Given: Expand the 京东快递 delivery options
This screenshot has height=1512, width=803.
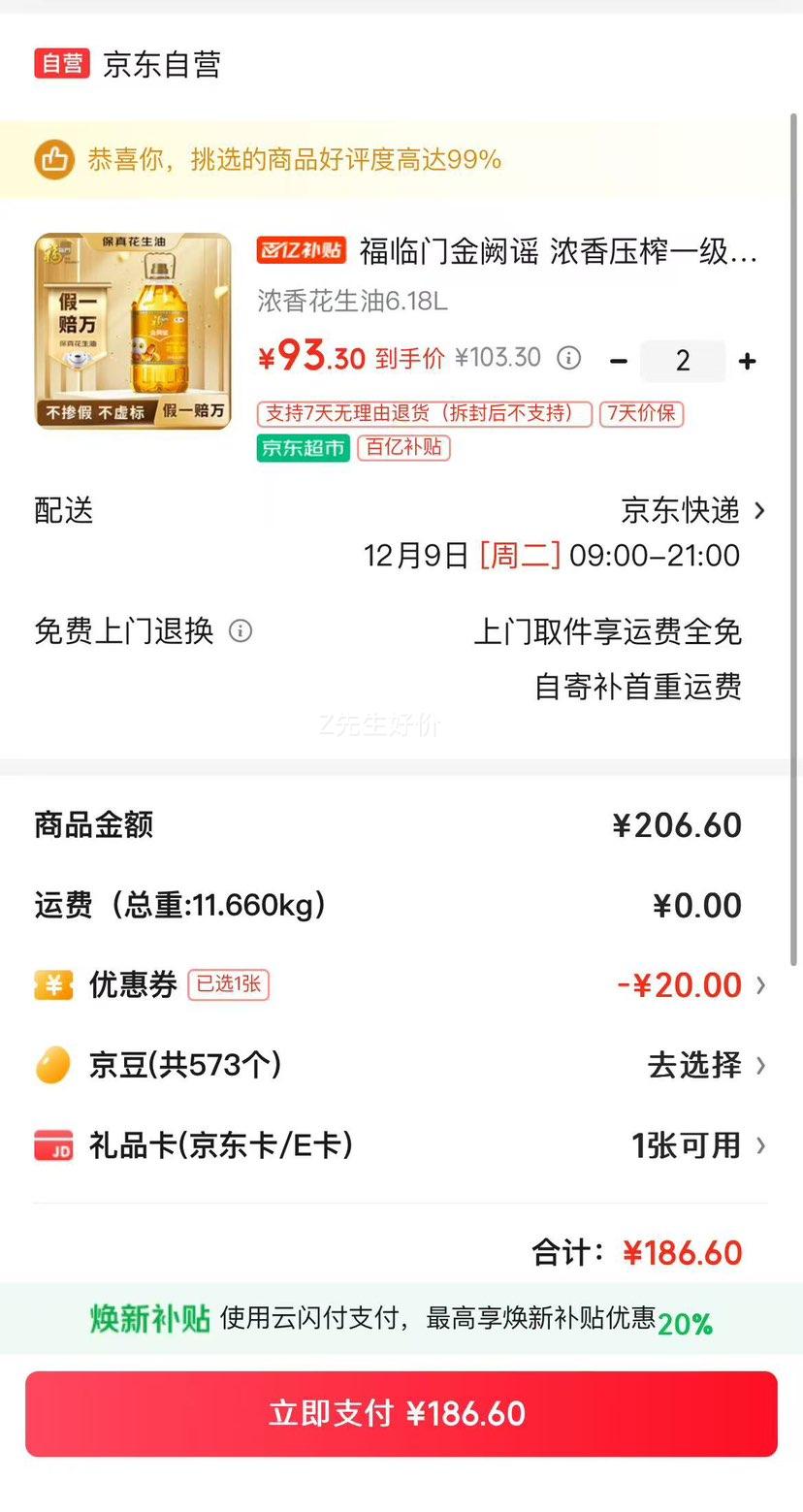Looking at the screenshot, I should coord(760,511).
